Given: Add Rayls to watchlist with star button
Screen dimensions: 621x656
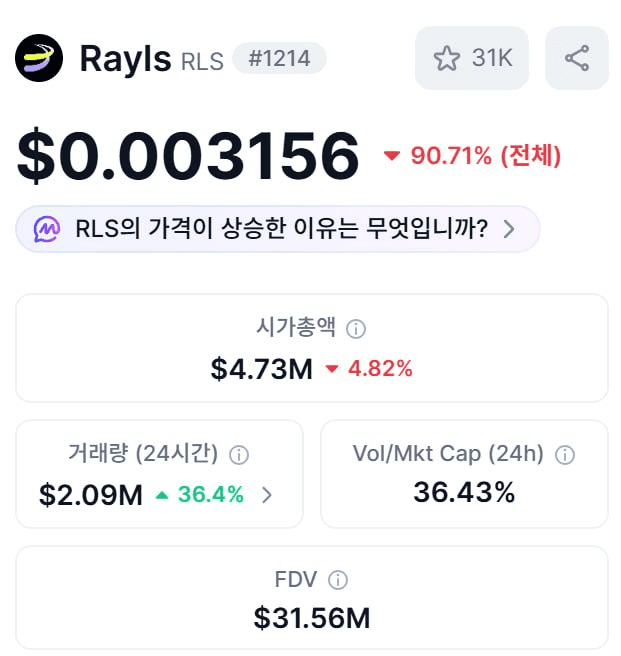Looking at the screenshot, I should tap(471, 58).
